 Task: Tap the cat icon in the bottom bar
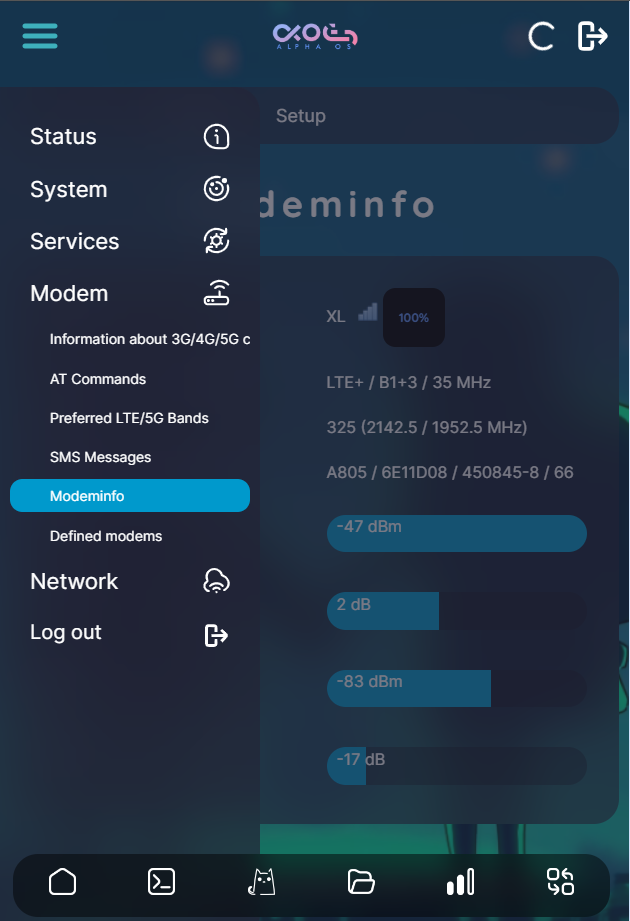261,881
